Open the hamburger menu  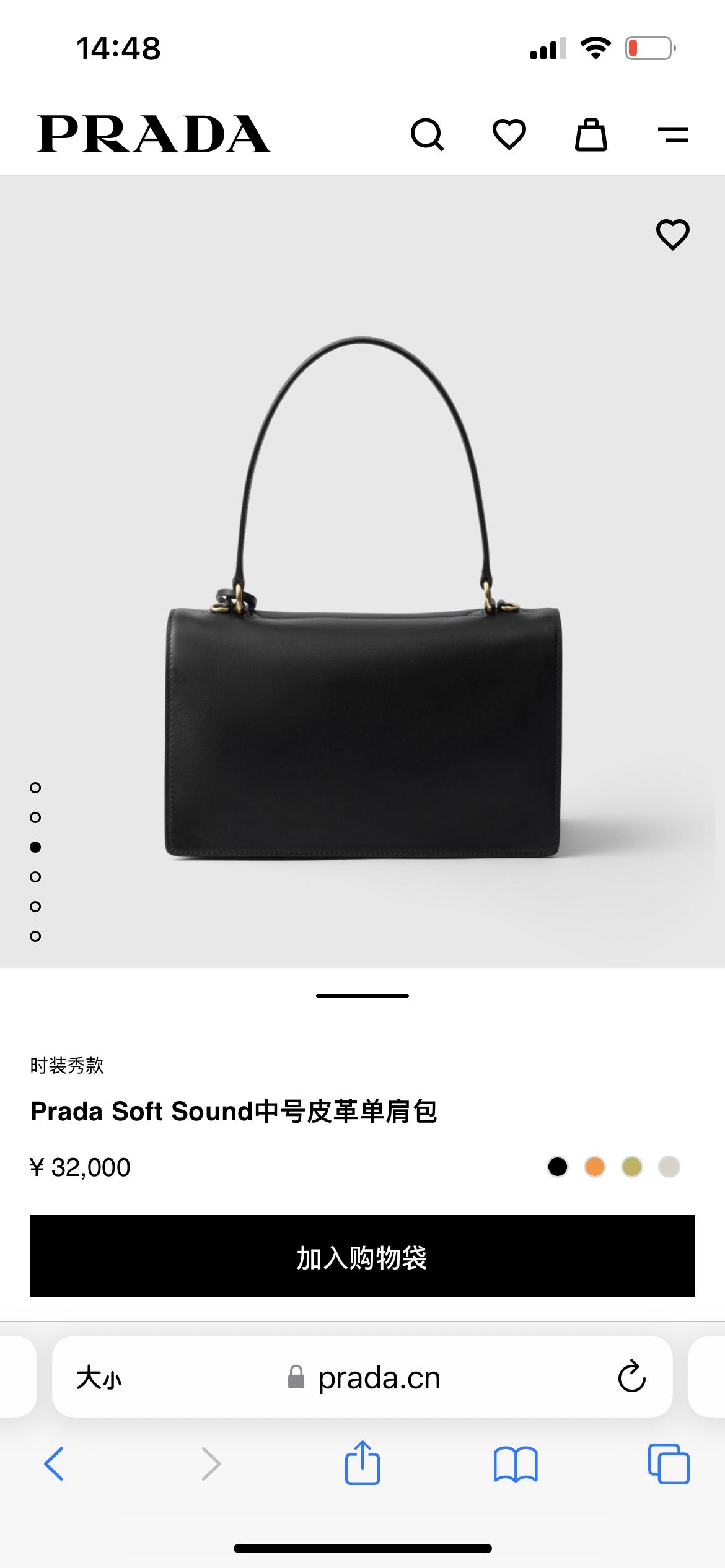tap(672, 134)
